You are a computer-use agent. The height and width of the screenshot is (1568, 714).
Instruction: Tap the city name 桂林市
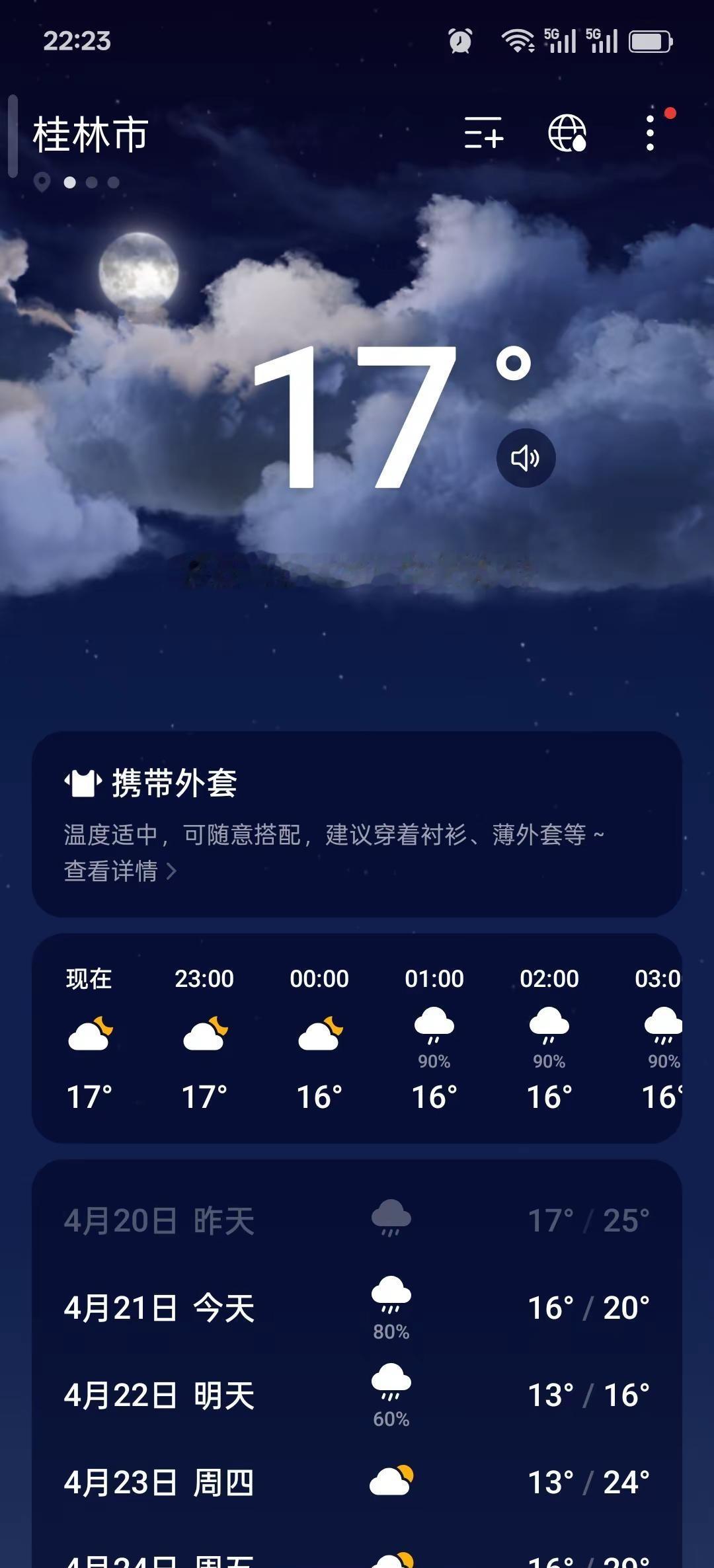tap(91, 136)
